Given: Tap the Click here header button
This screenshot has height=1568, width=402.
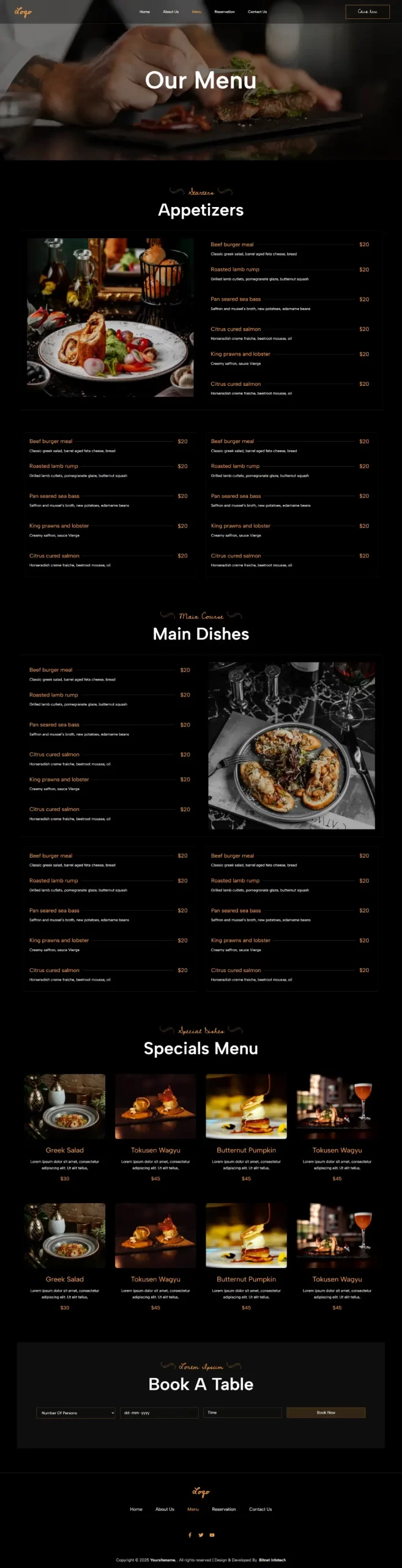Looking at the screenshot, I should click(x=367, y=12).
